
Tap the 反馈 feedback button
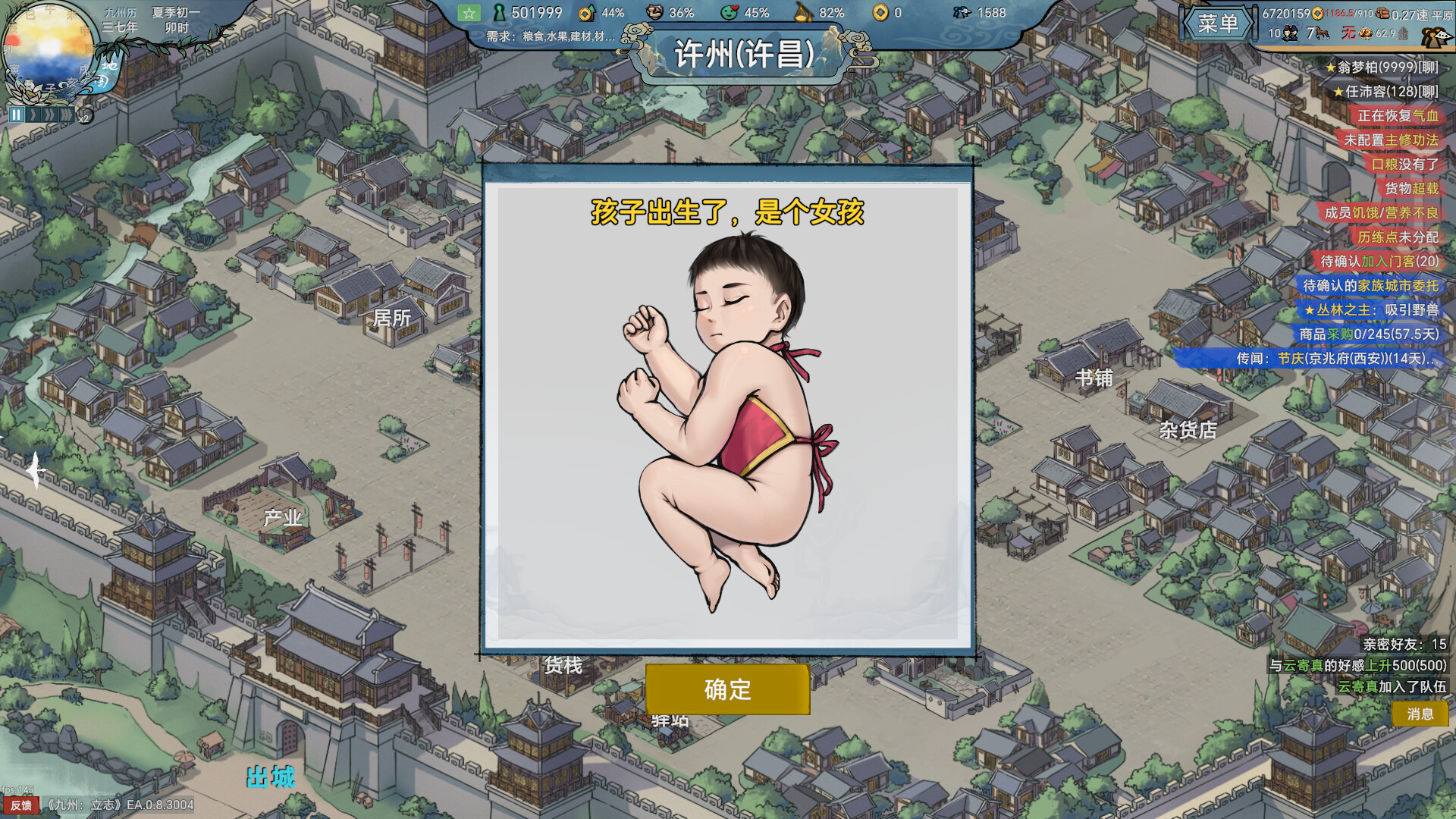tap(20, 805)
